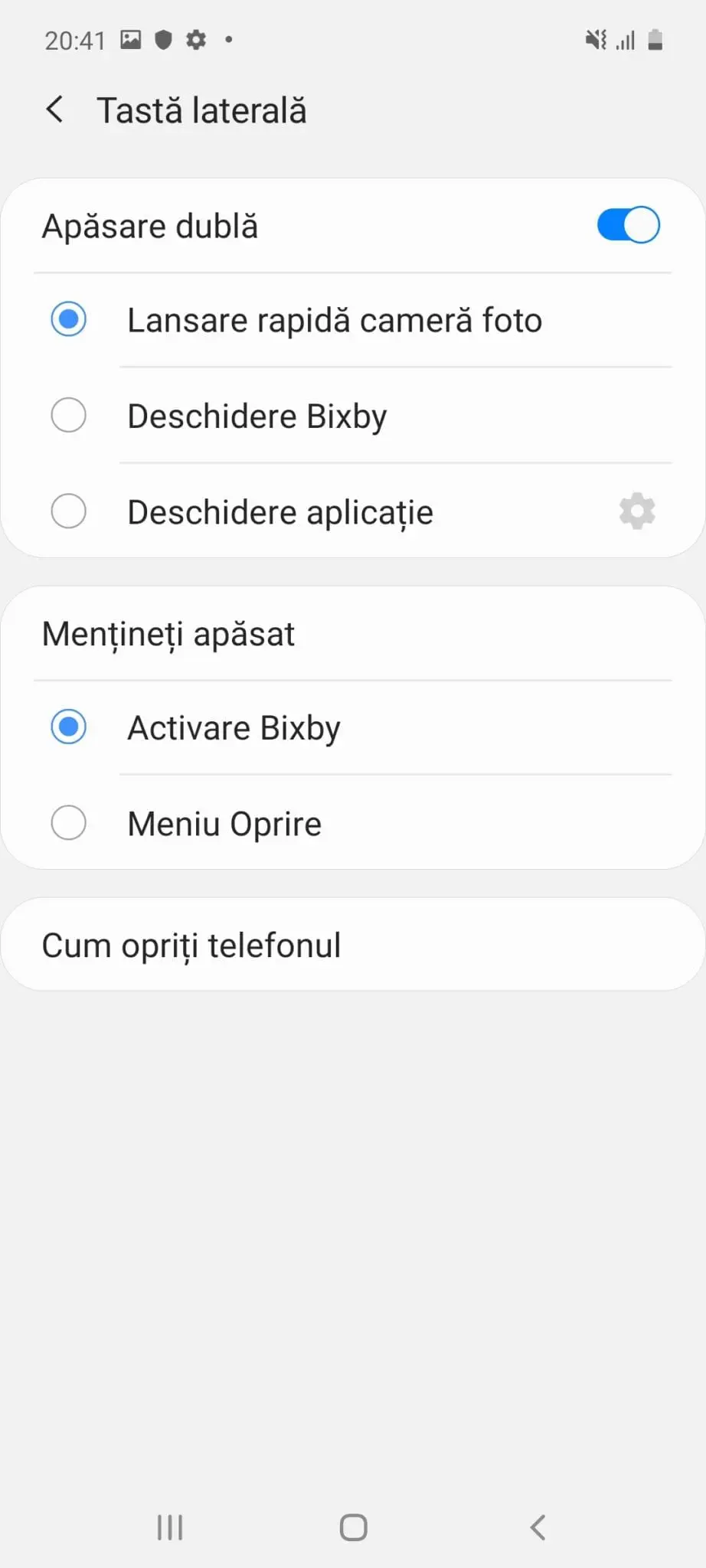The width and height of the screenshot is (706, 1568).
Task: Turn off the Apăsare dublă switch
Action: coord(628,225)
